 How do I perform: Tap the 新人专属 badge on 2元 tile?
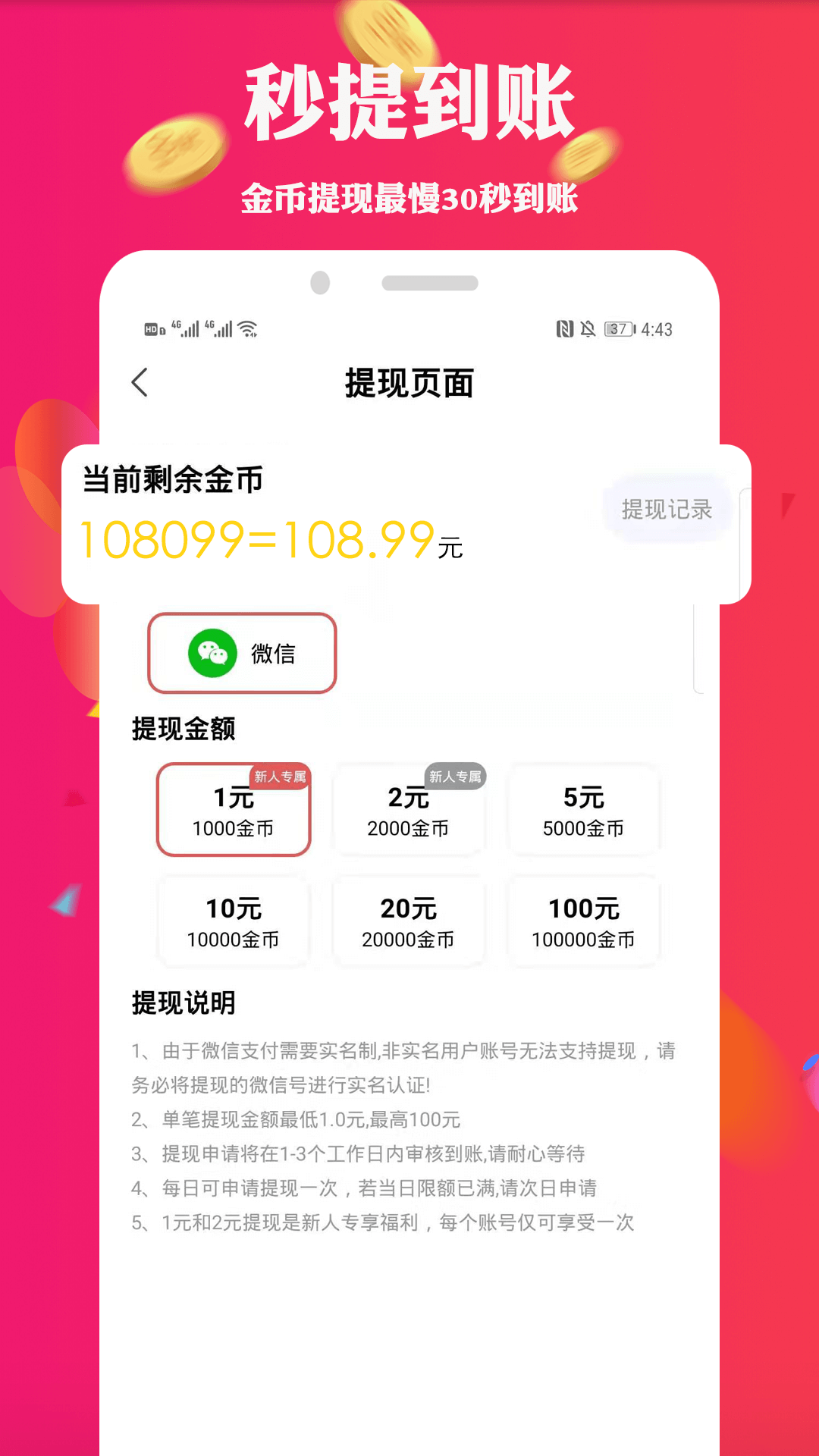455,777
